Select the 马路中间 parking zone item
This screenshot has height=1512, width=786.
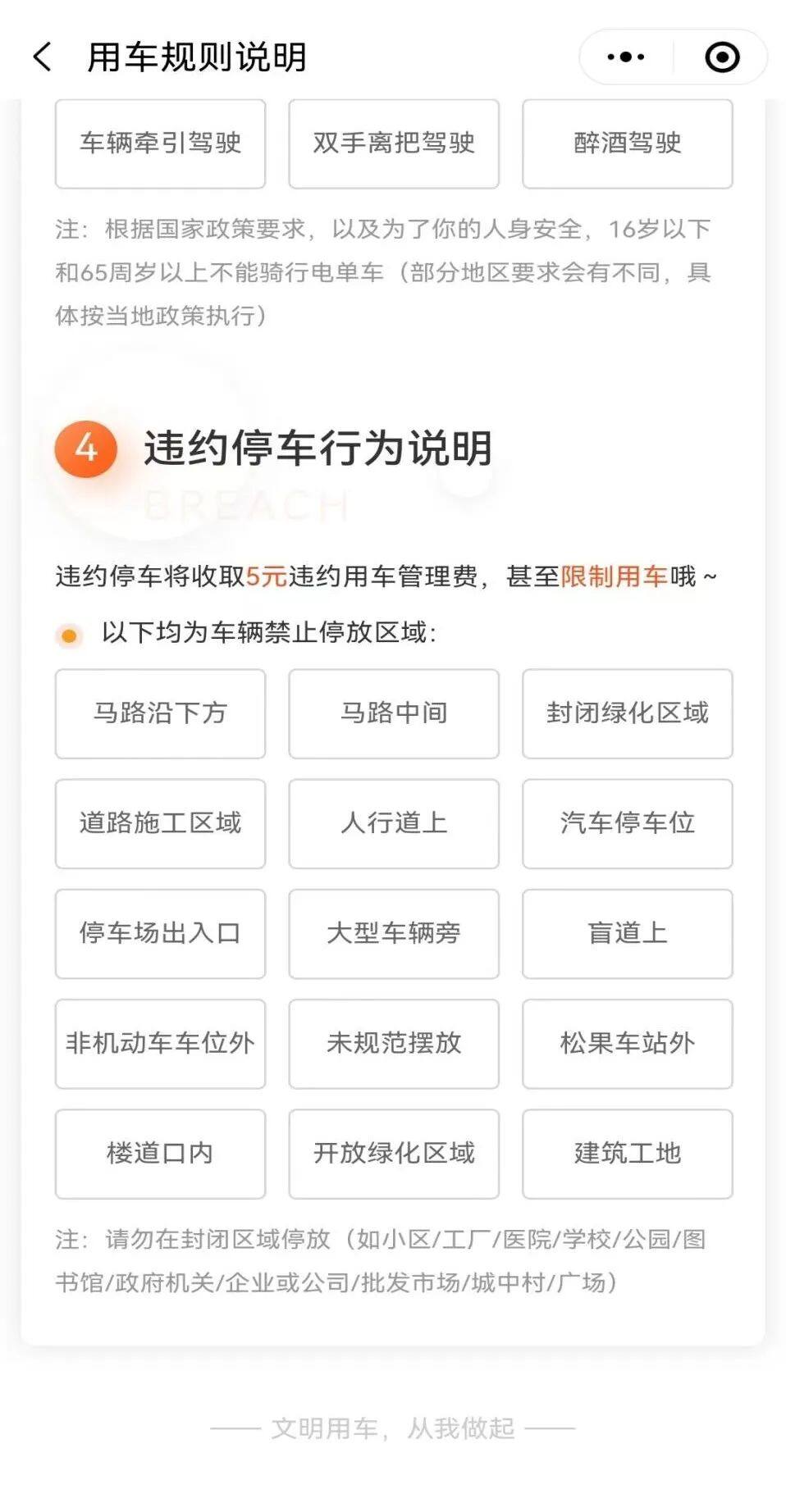[x=393, y=713]
